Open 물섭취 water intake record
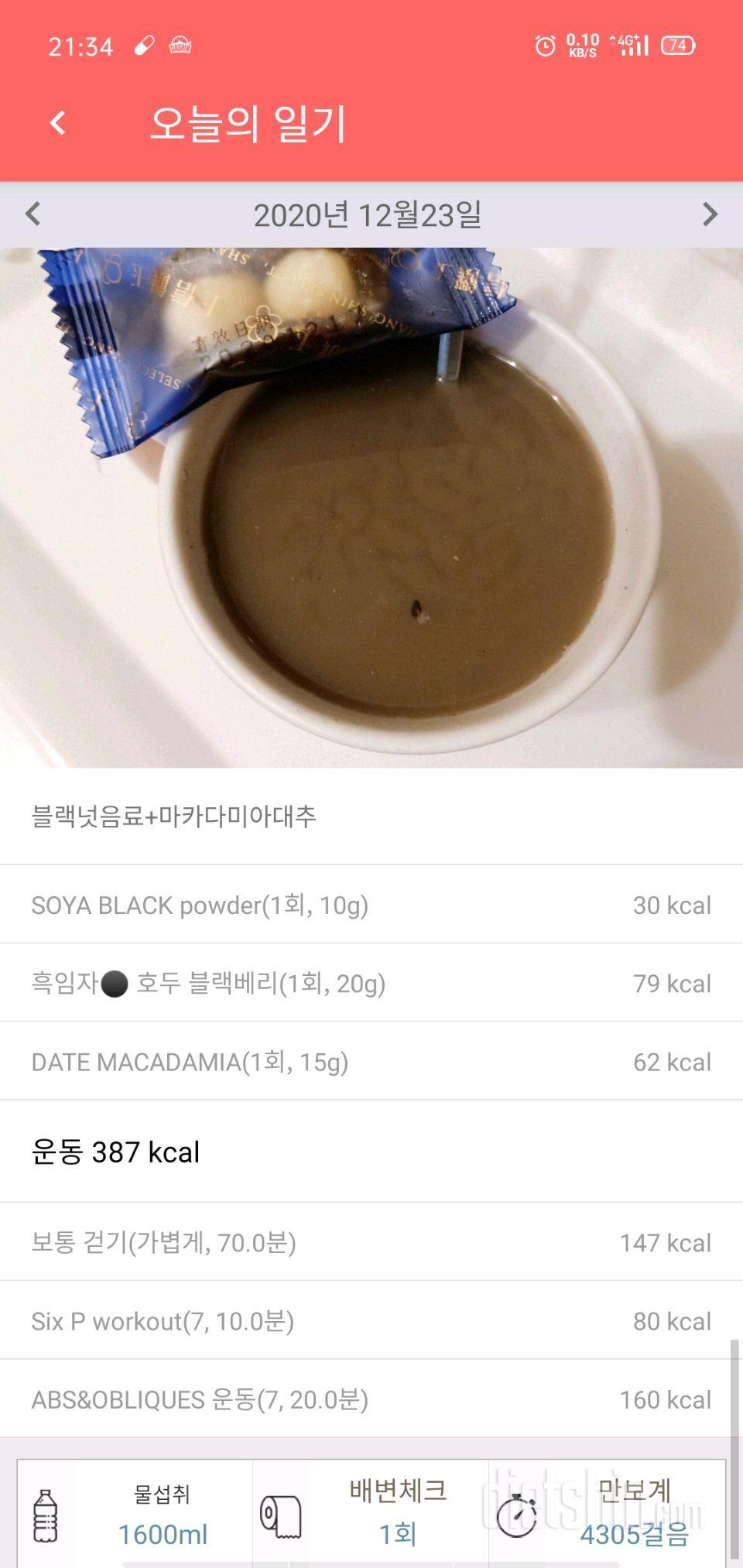This screenshot has width=743, height=1568. coord(135,1514)
